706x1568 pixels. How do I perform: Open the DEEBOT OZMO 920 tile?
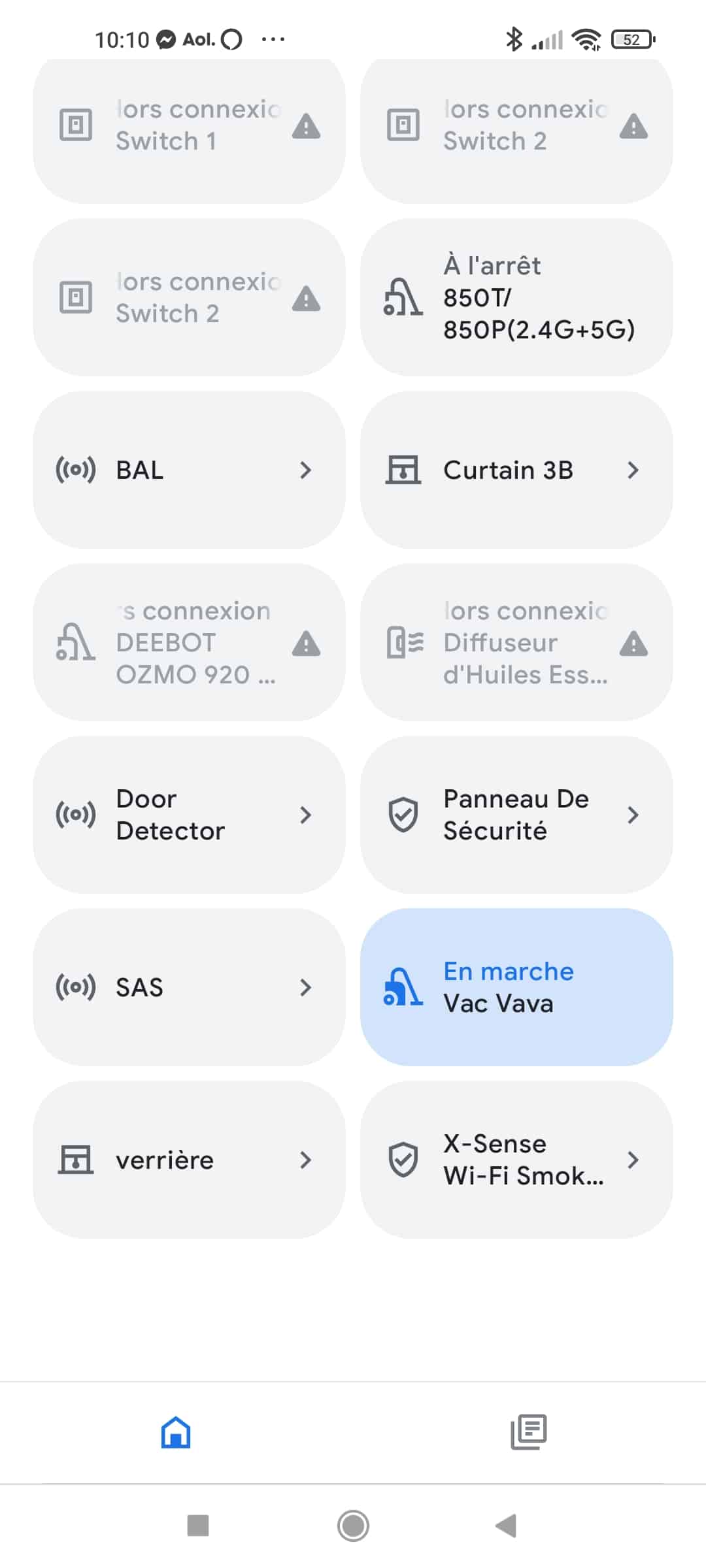[189, 642]
